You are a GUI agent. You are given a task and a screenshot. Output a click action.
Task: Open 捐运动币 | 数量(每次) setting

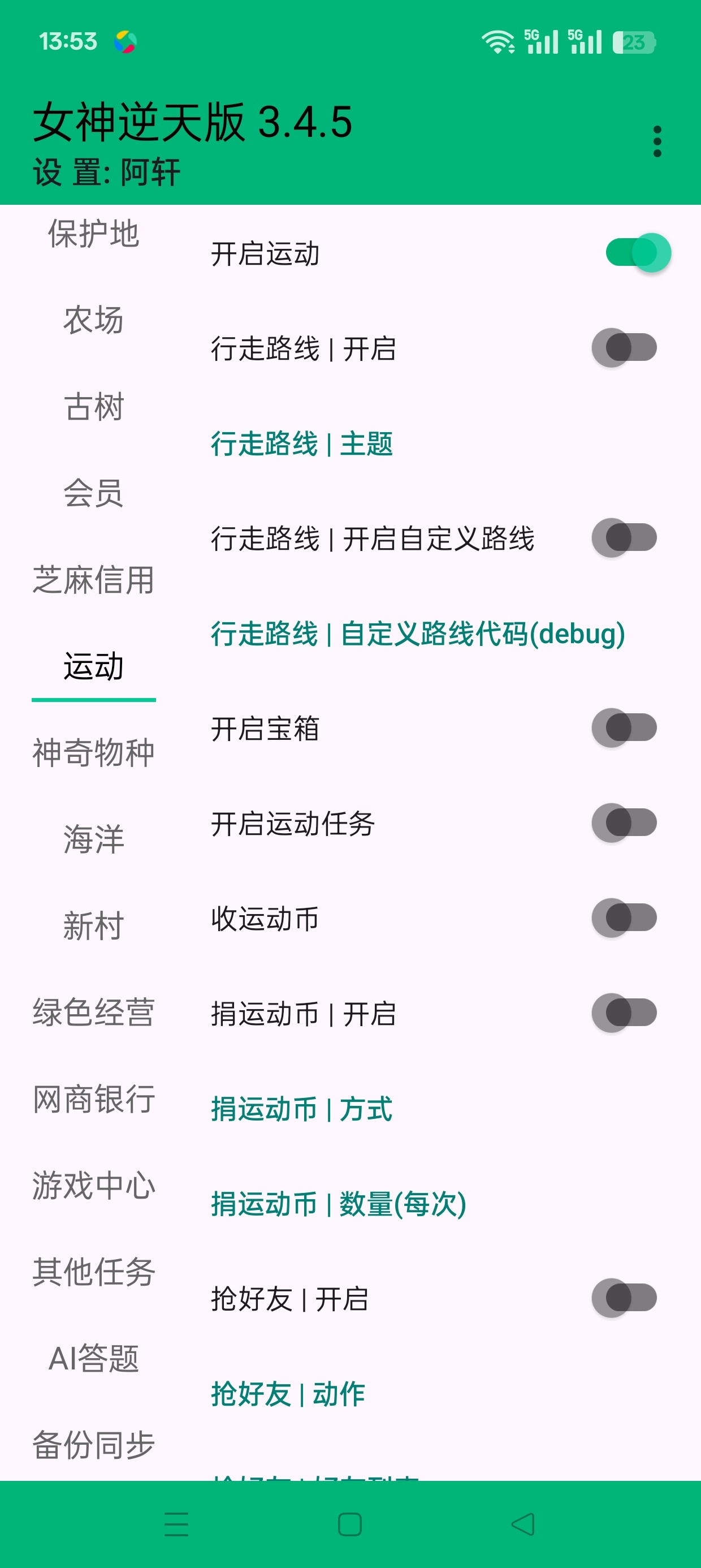pyautogui.click(x=339, y=1203)
